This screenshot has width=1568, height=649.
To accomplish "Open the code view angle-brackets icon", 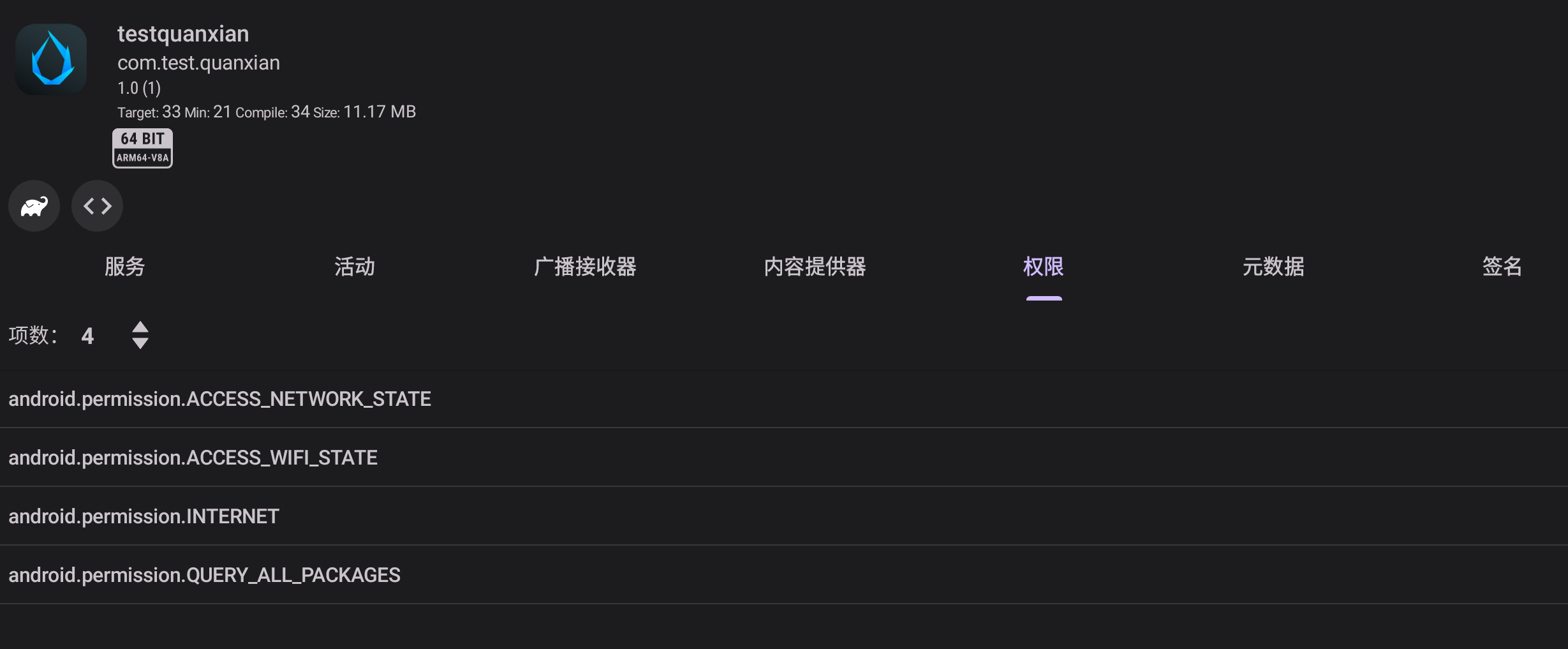I will coord(97,206).
